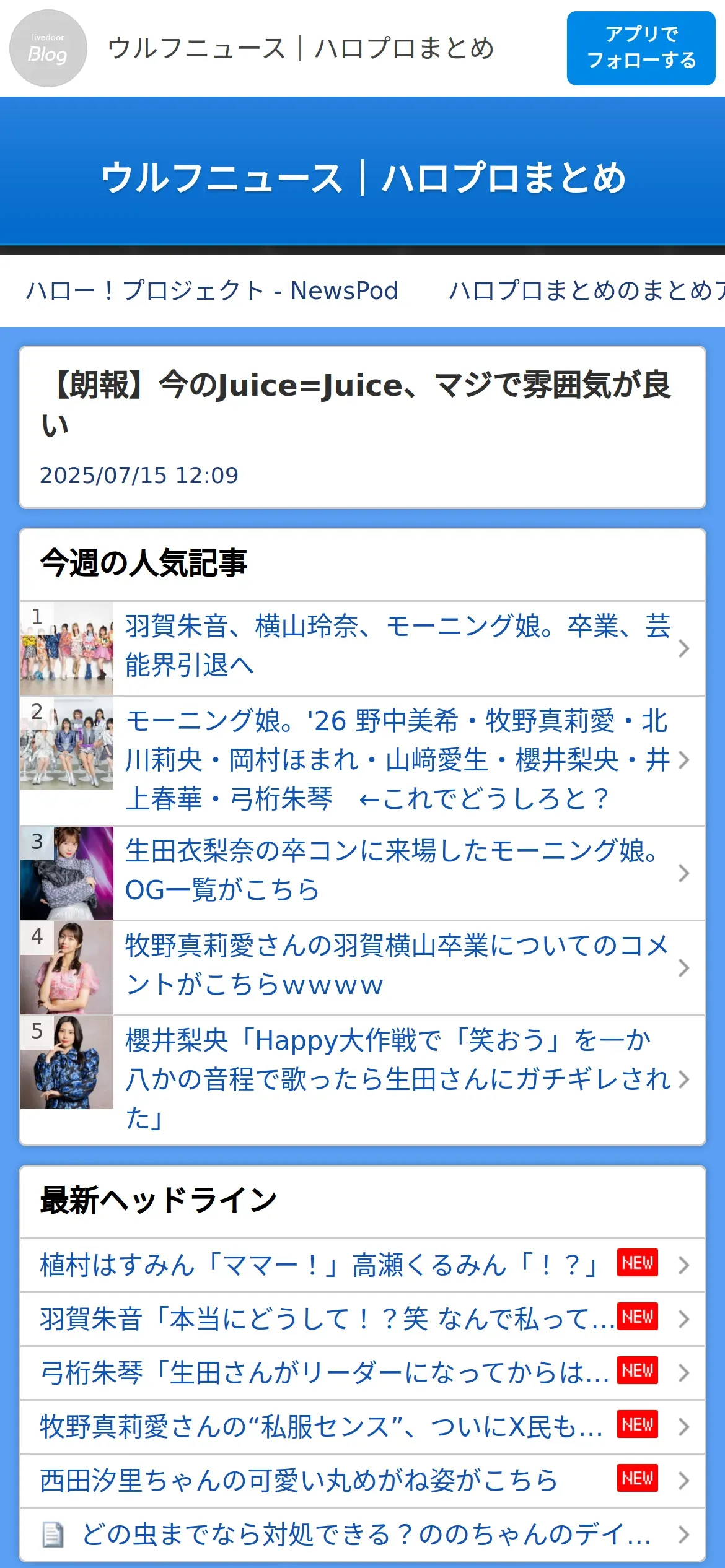
Task: Open the livedoor Blog logo link
Action: pyautogui.click(x=48, y=48)
